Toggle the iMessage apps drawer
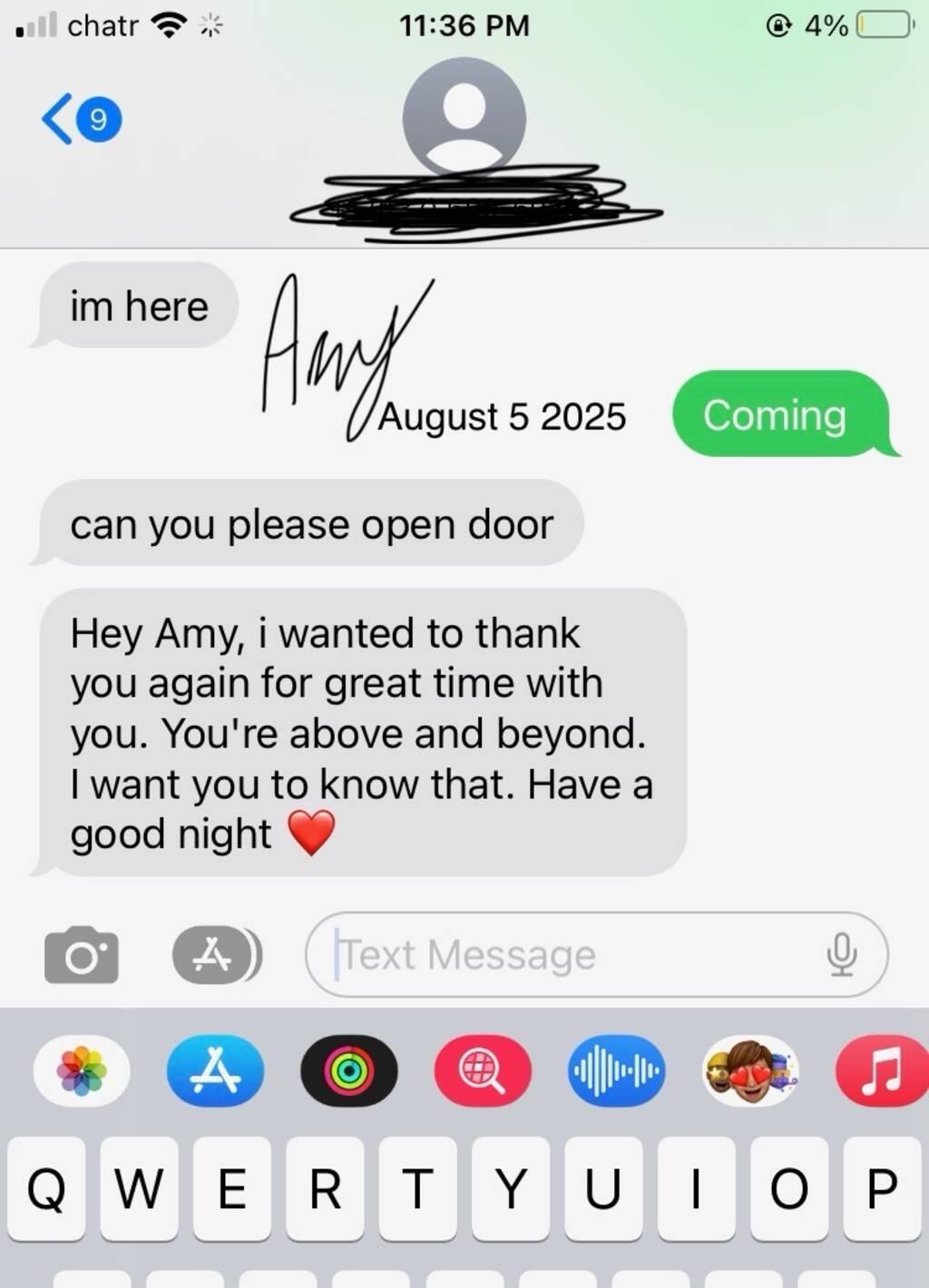The image size is (929, 1288). (214, 955)
